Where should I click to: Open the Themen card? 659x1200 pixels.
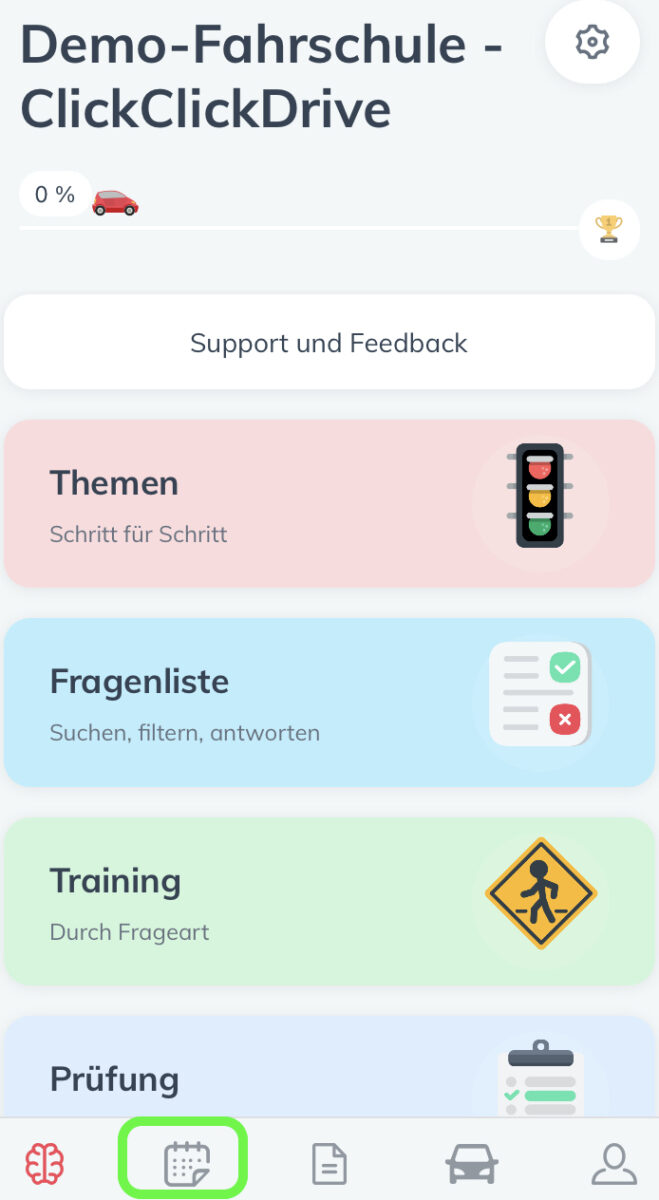pos(329,503)
